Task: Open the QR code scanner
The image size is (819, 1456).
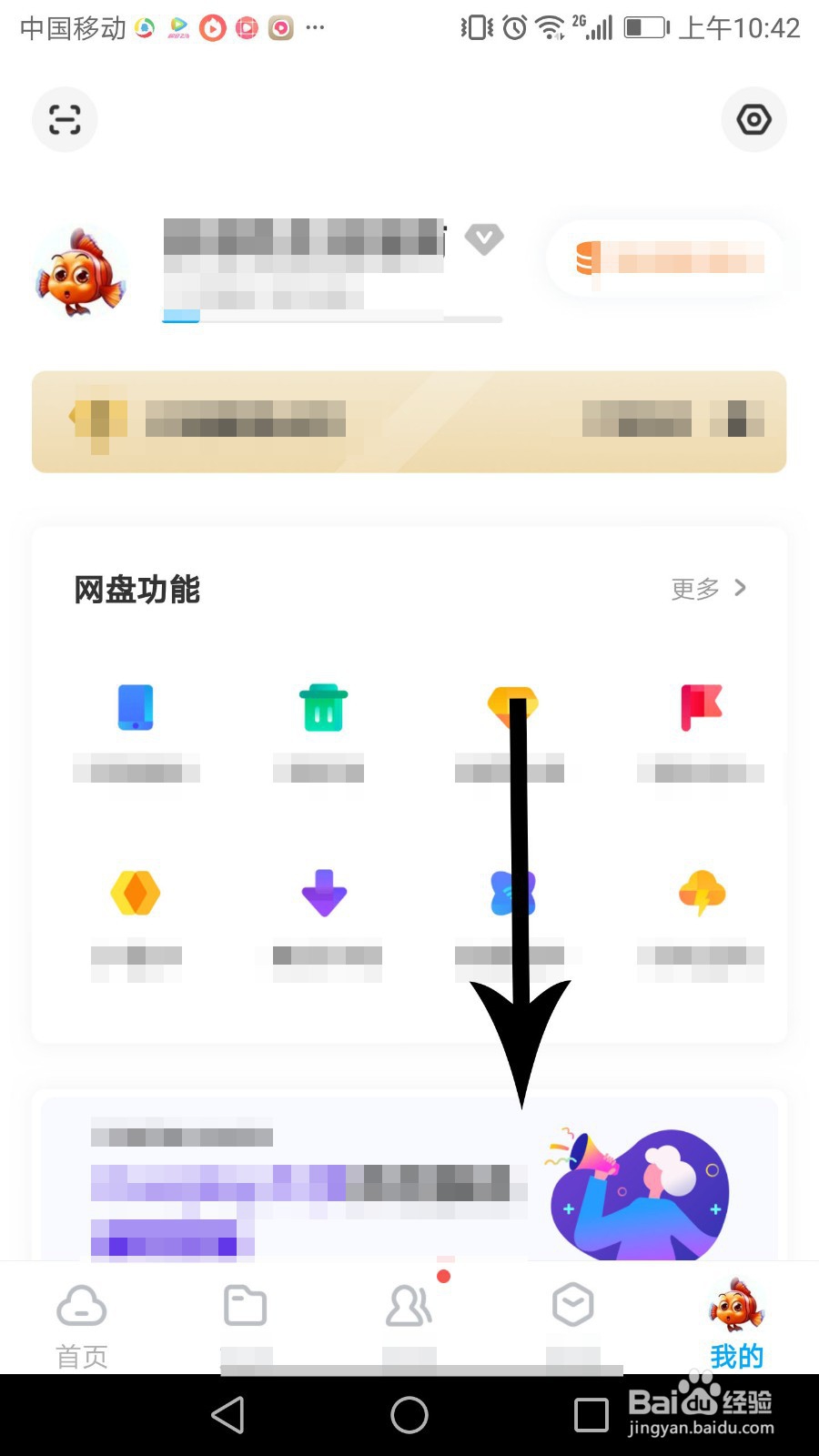Action: click(64, 119)
